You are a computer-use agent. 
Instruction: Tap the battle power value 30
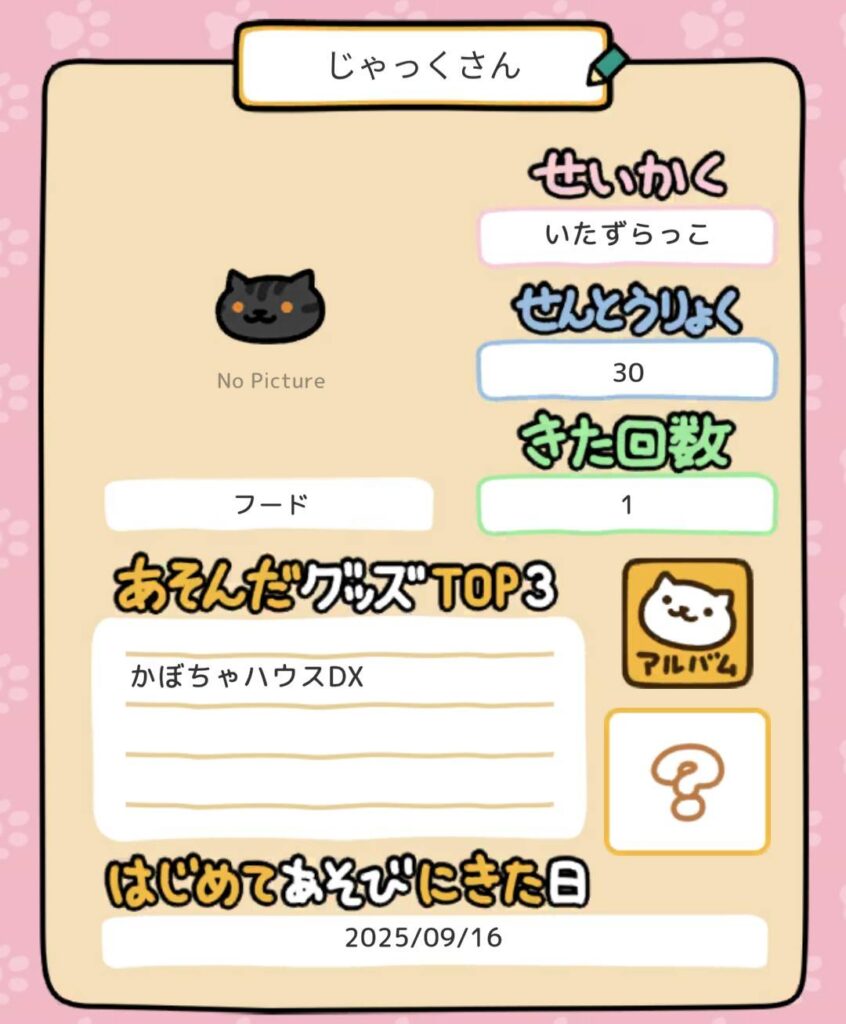click(628, 369)
